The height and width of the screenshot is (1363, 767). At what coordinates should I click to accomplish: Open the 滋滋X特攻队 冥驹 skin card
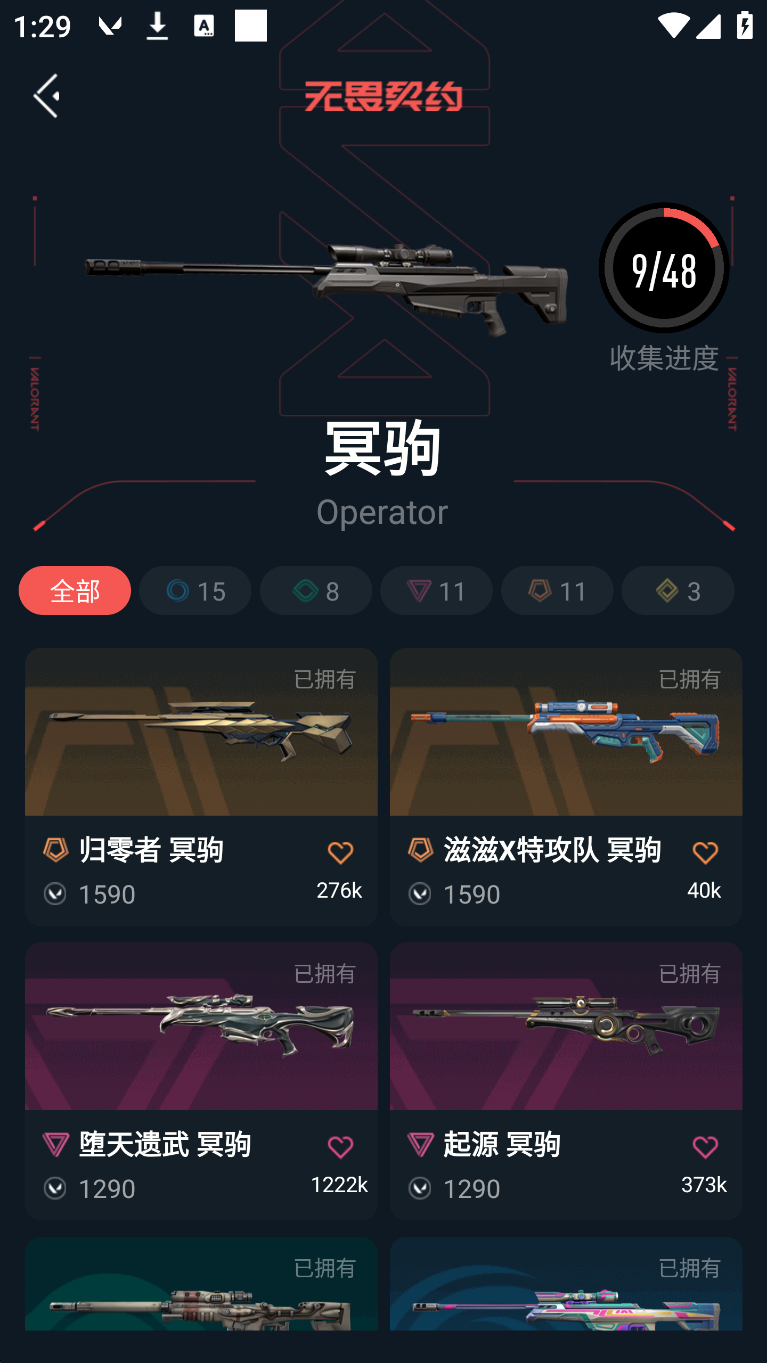(x=566, y=787)
